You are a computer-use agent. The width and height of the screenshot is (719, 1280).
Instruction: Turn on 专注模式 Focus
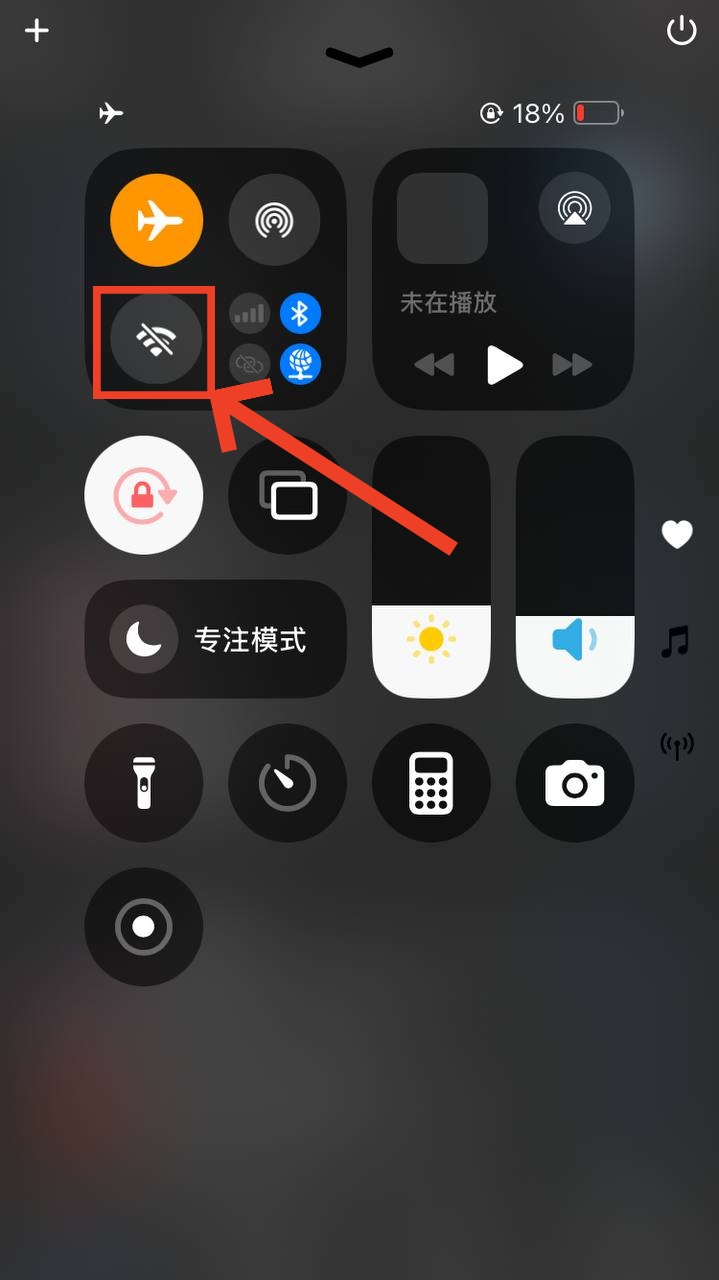coord(215,639)
